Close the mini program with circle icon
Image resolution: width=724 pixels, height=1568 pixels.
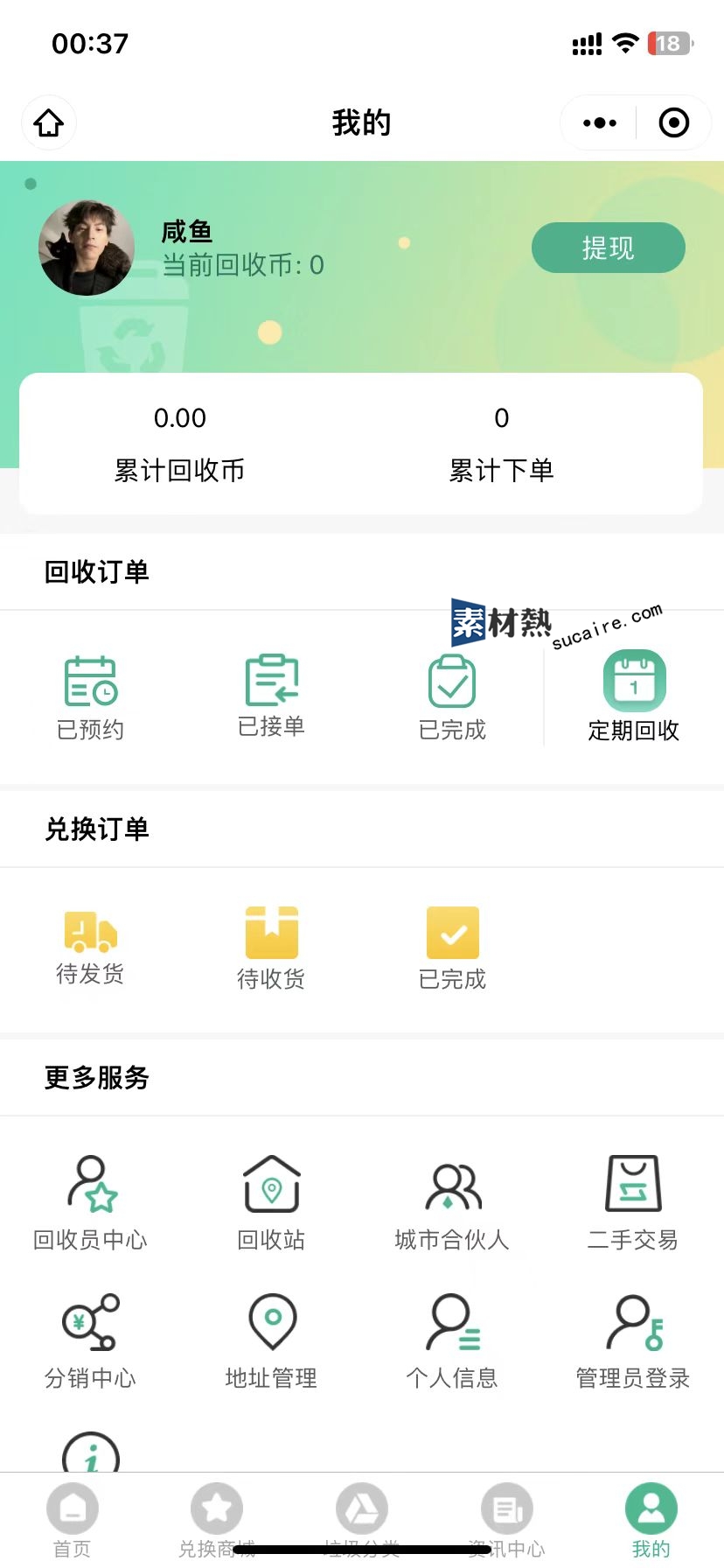673,122
